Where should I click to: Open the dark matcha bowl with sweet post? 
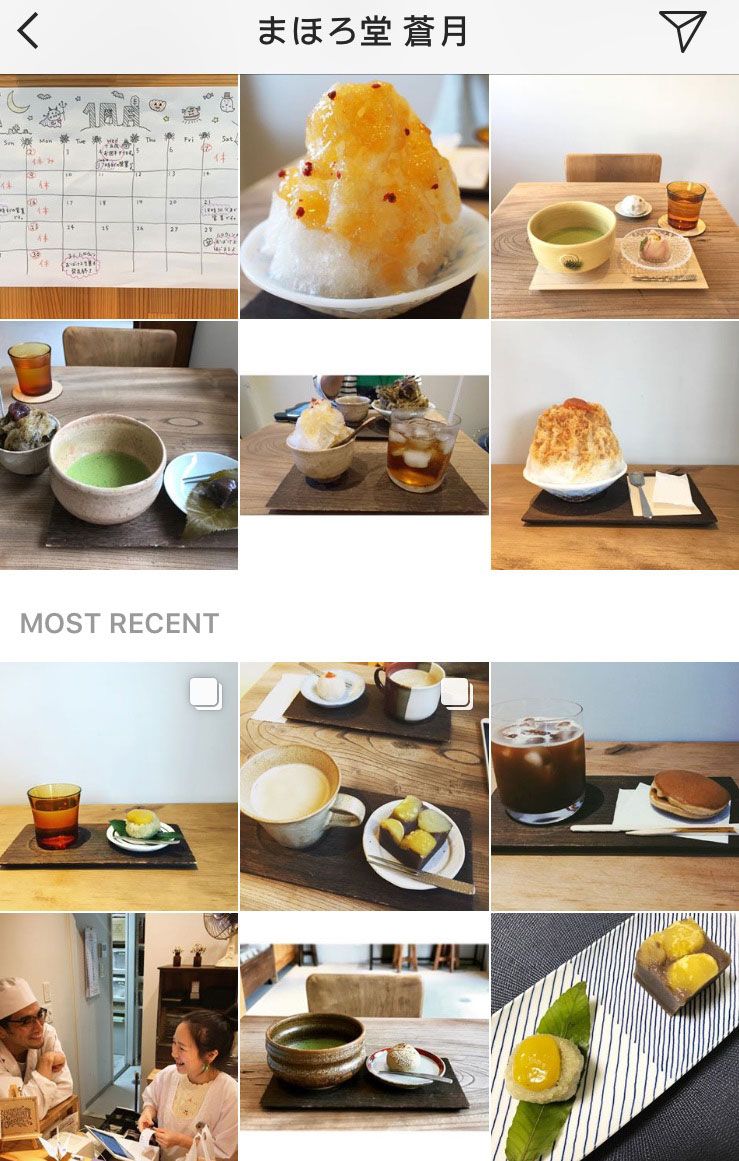click(x=365, y=1036)
